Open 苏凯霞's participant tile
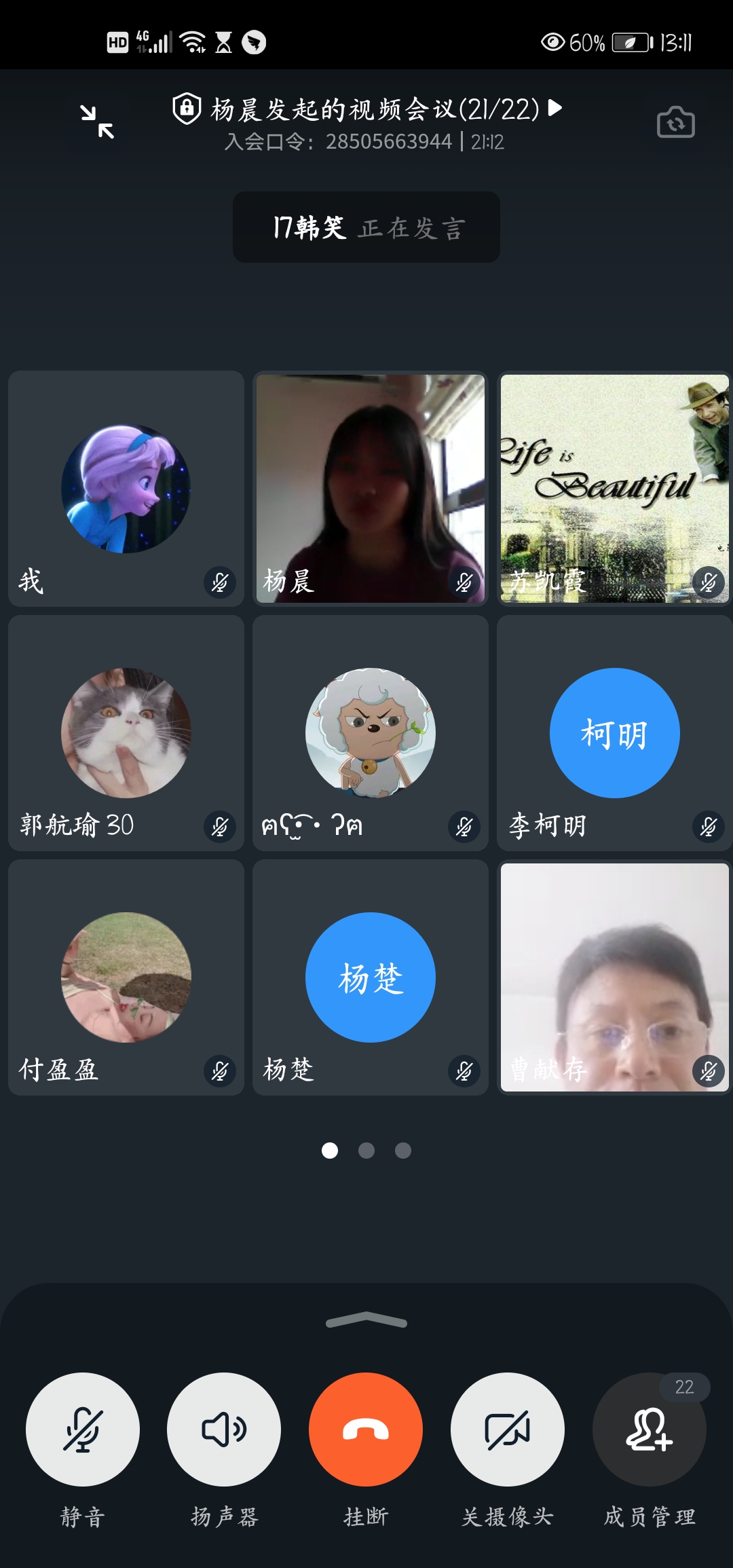 coord(614,488)
